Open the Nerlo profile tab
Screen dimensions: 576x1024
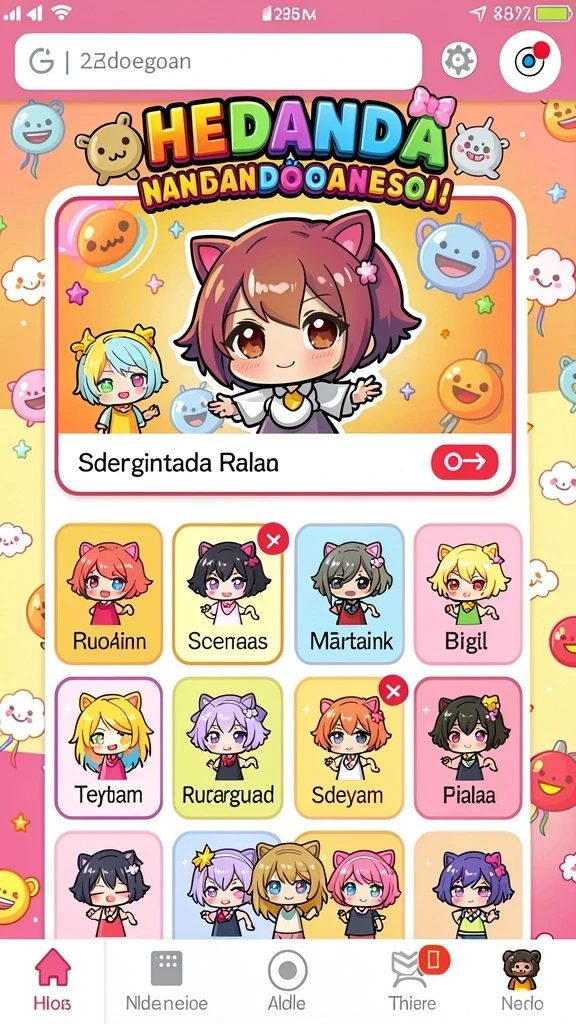[x=521, y=980]
